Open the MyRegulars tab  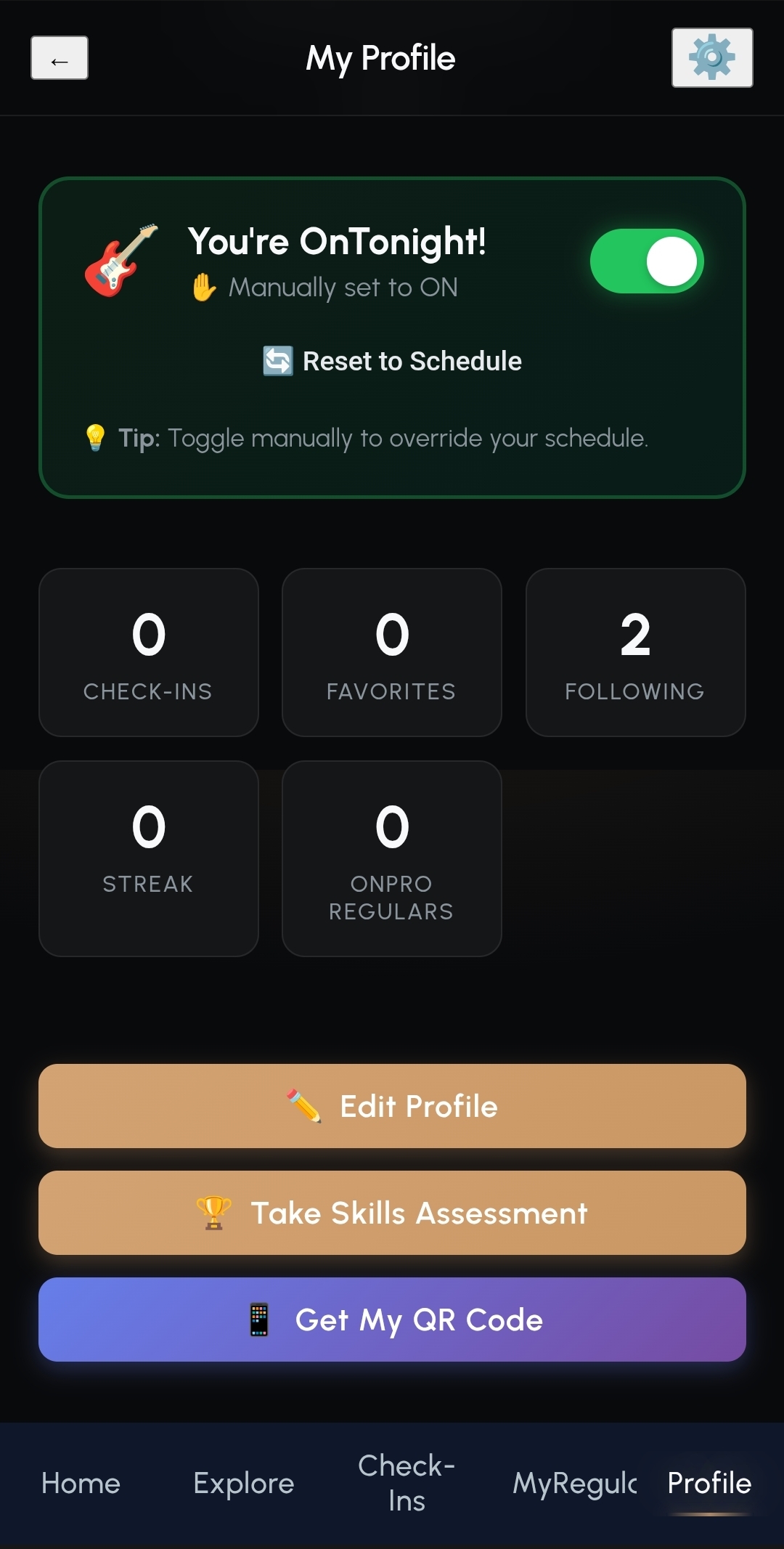tap(573, 1484)
